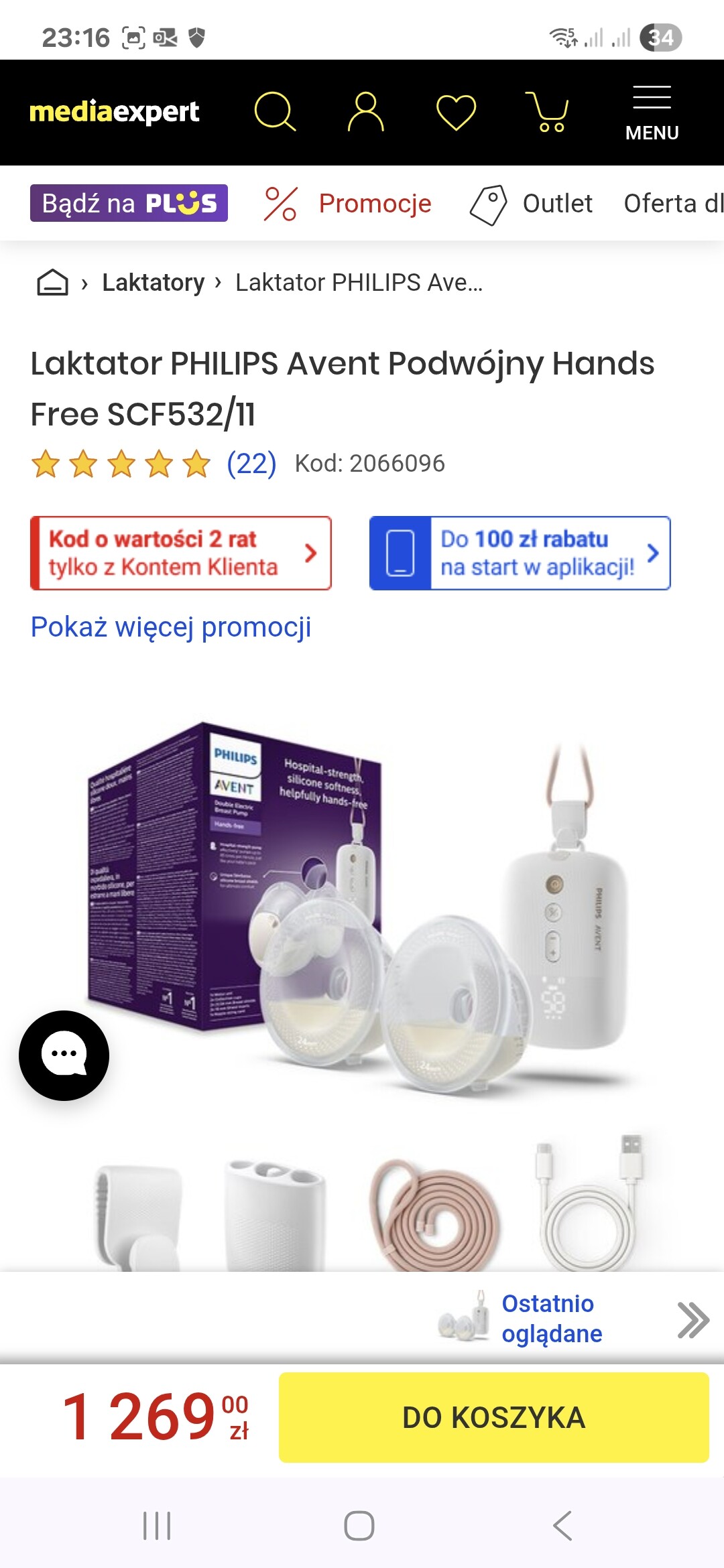Open the user account icon
Image resolution: width=724 pixels, height=1568 pixels.
pyautogui.click(x=365, y=111)
